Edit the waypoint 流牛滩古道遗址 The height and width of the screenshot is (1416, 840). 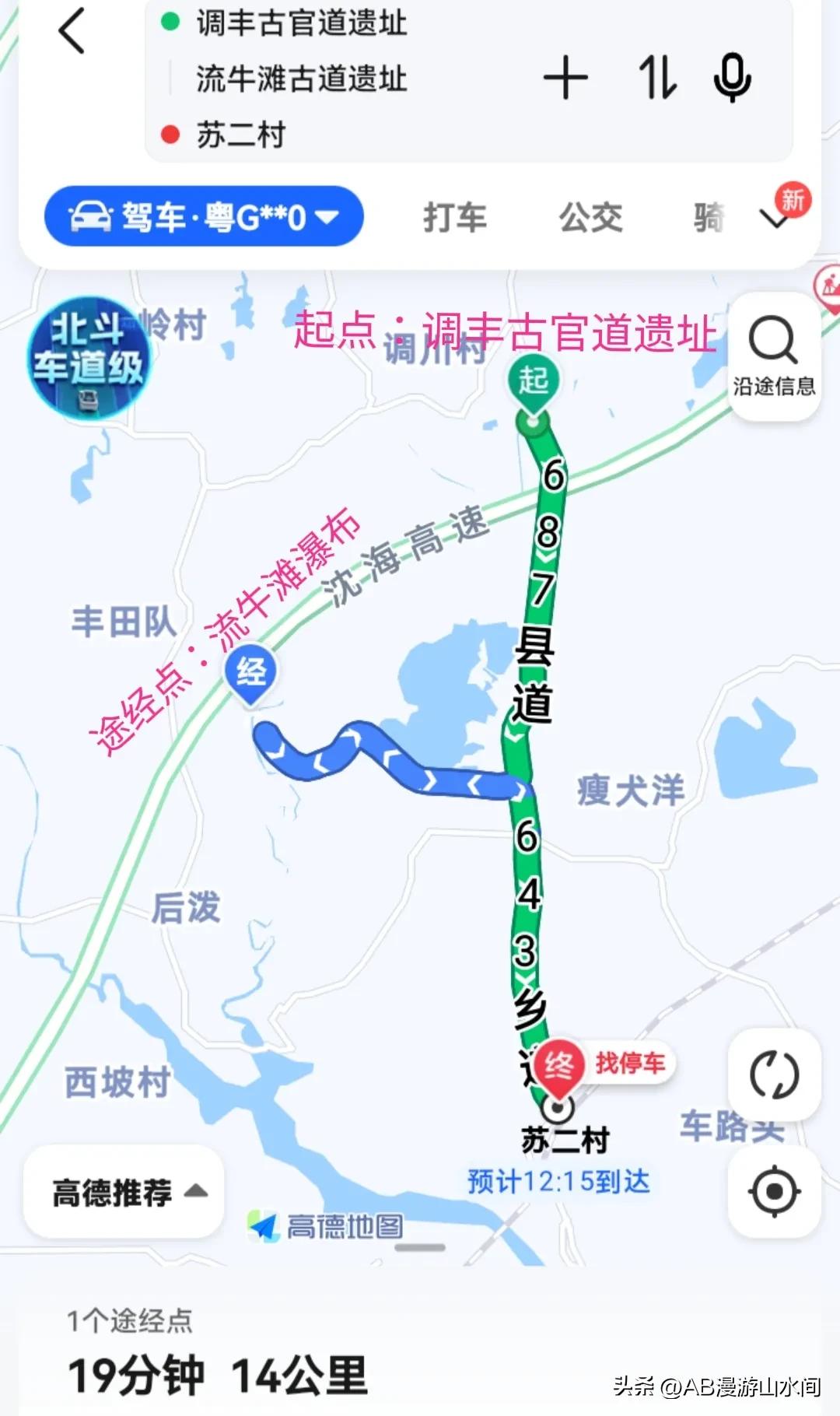[x=301, y=79]
